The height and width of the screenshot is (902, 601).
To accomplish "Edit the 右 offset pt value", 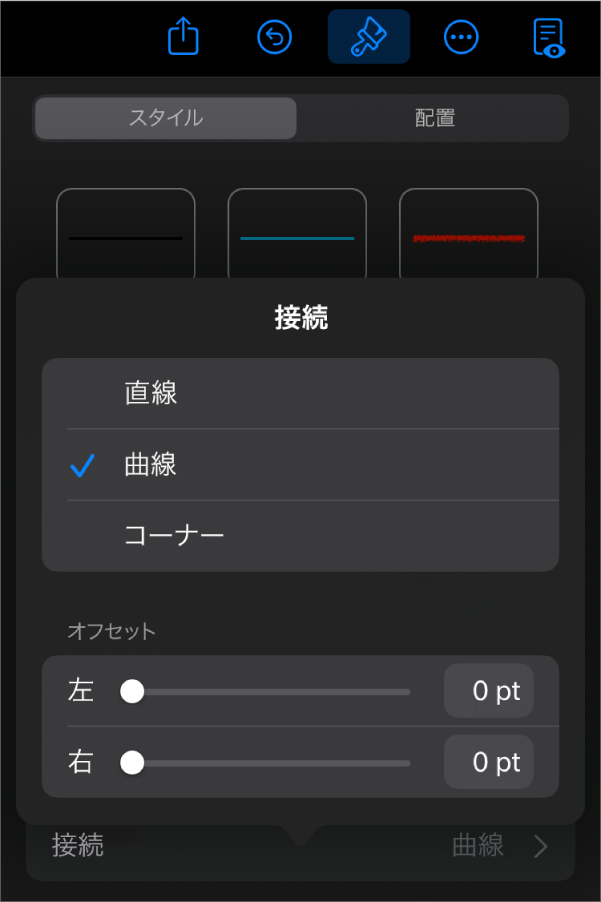I will (488, 763).
